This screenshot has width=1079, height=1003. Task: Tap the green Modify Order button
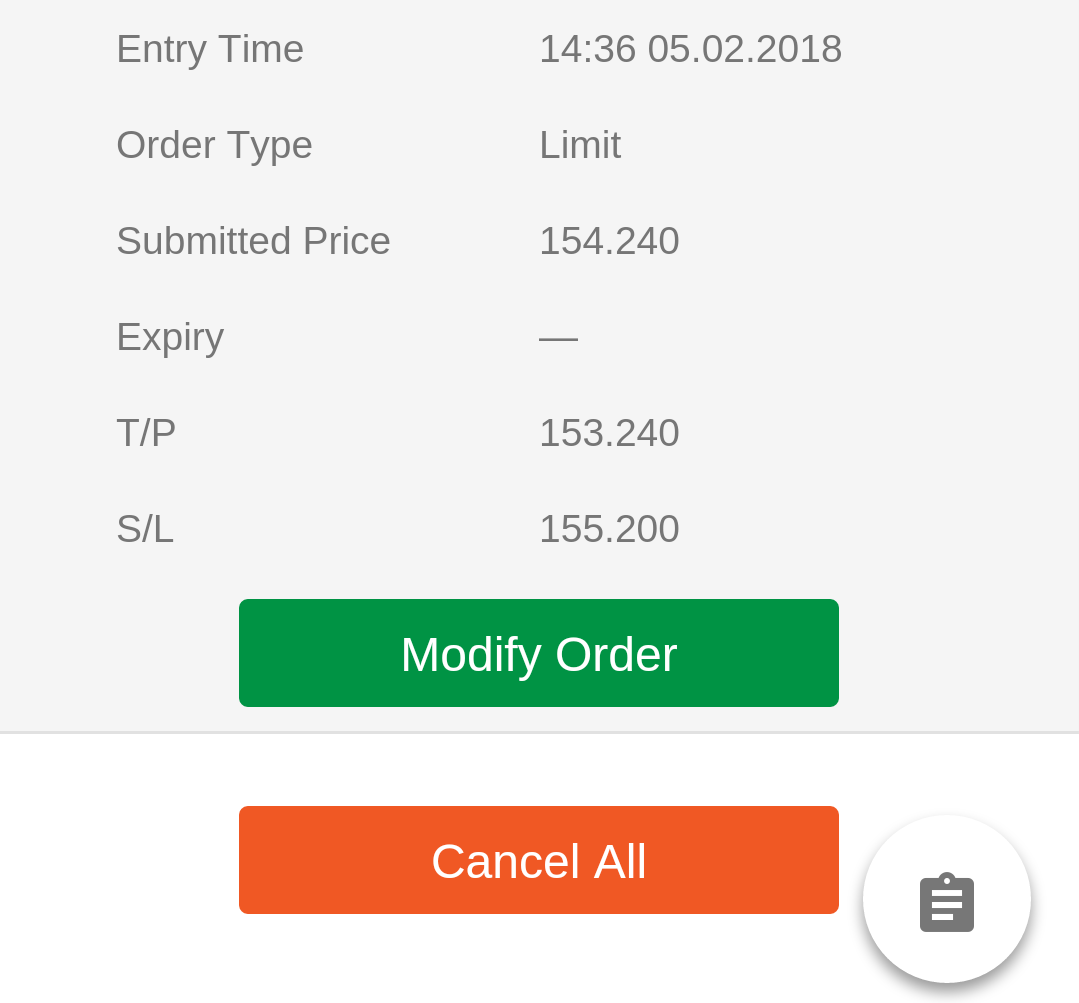pos(538,653)
